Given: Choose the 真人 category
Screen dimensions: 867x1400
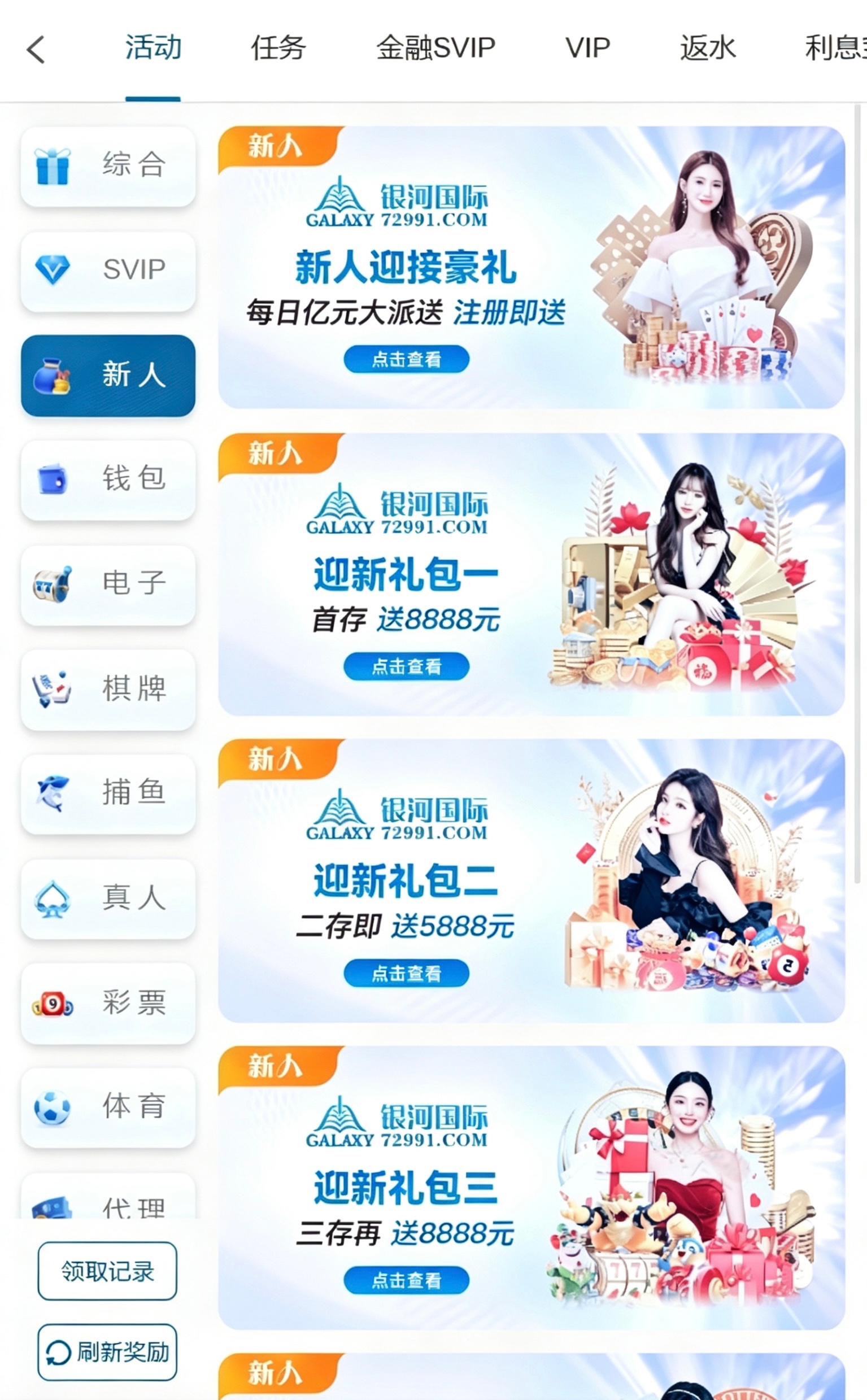Looking at the screenshot, I should (x=108, y=899).
